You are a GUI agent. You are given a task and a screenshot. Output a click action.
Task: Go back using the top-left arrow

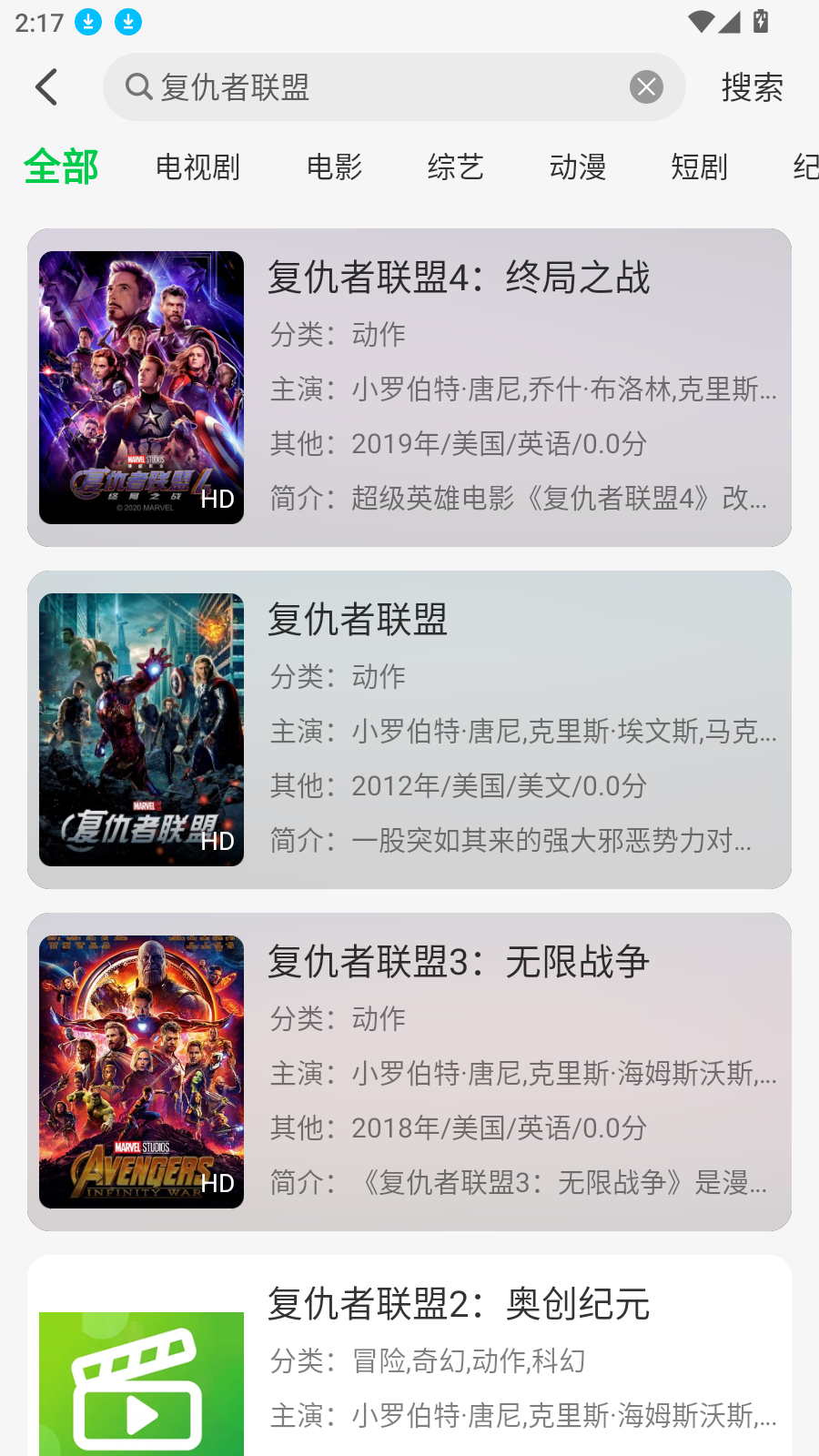pyautogui.click(x=46, y=87)
